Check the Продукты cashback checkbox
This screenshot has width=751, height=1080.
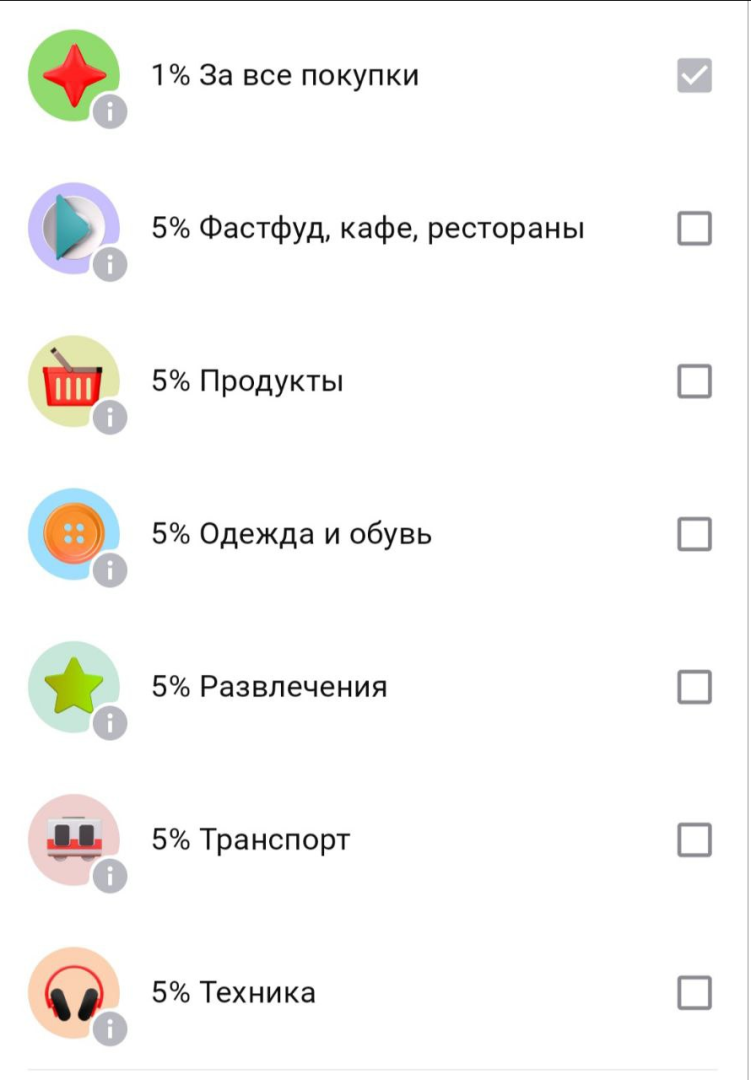695,381
